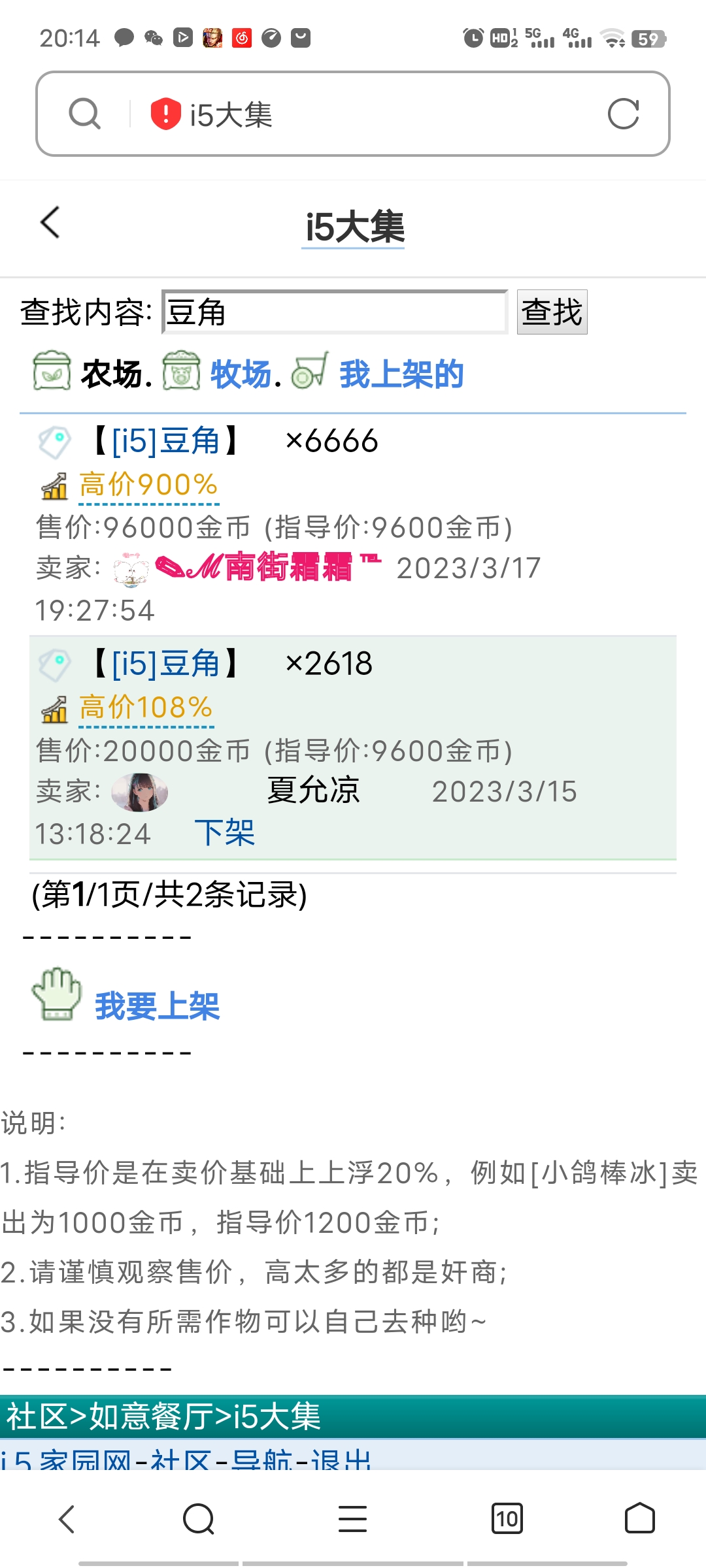The width and height of the screenshot is (706, 1568).
Task: Go back using the page back arrow
Action: pyautogui.click(x=50, y=222)
